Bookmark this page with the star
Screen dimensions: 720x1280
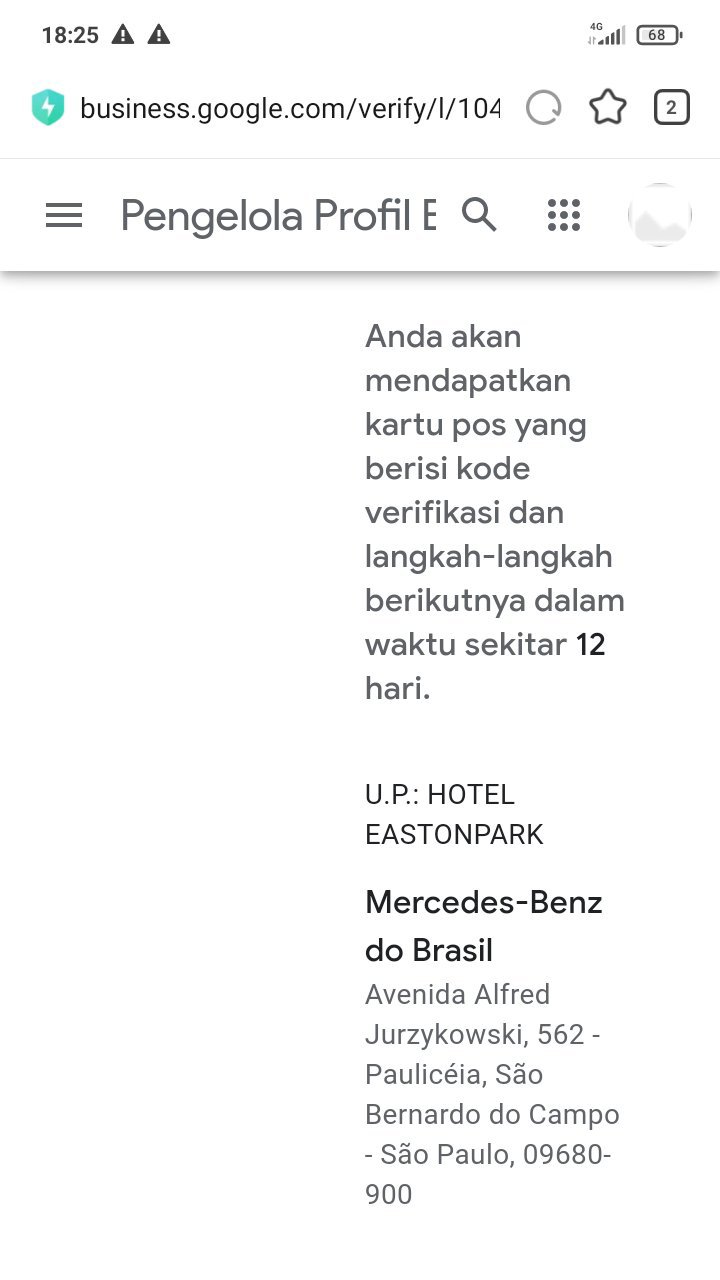click(x=608, y=108)
